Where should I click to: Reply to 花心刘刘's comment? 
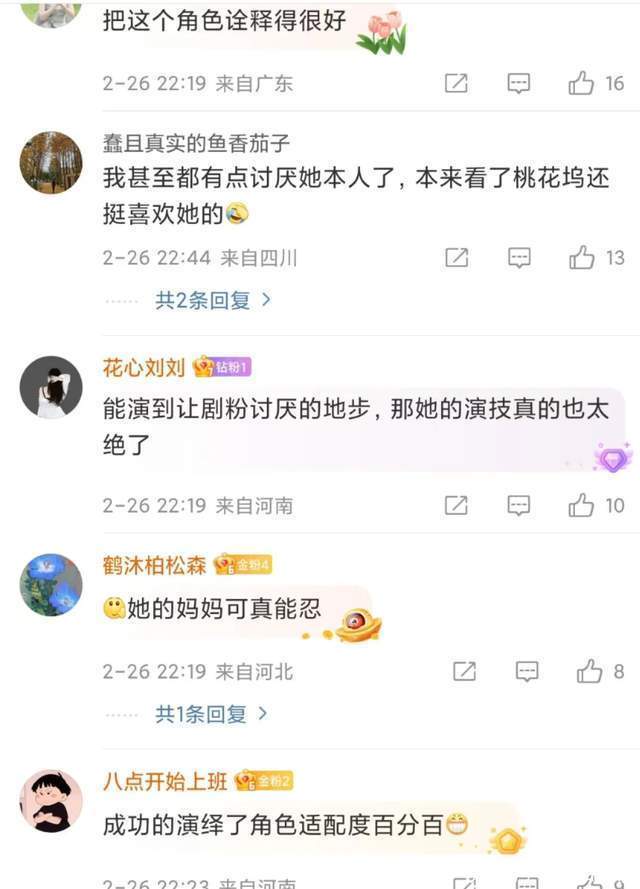[x=519, y=506]
